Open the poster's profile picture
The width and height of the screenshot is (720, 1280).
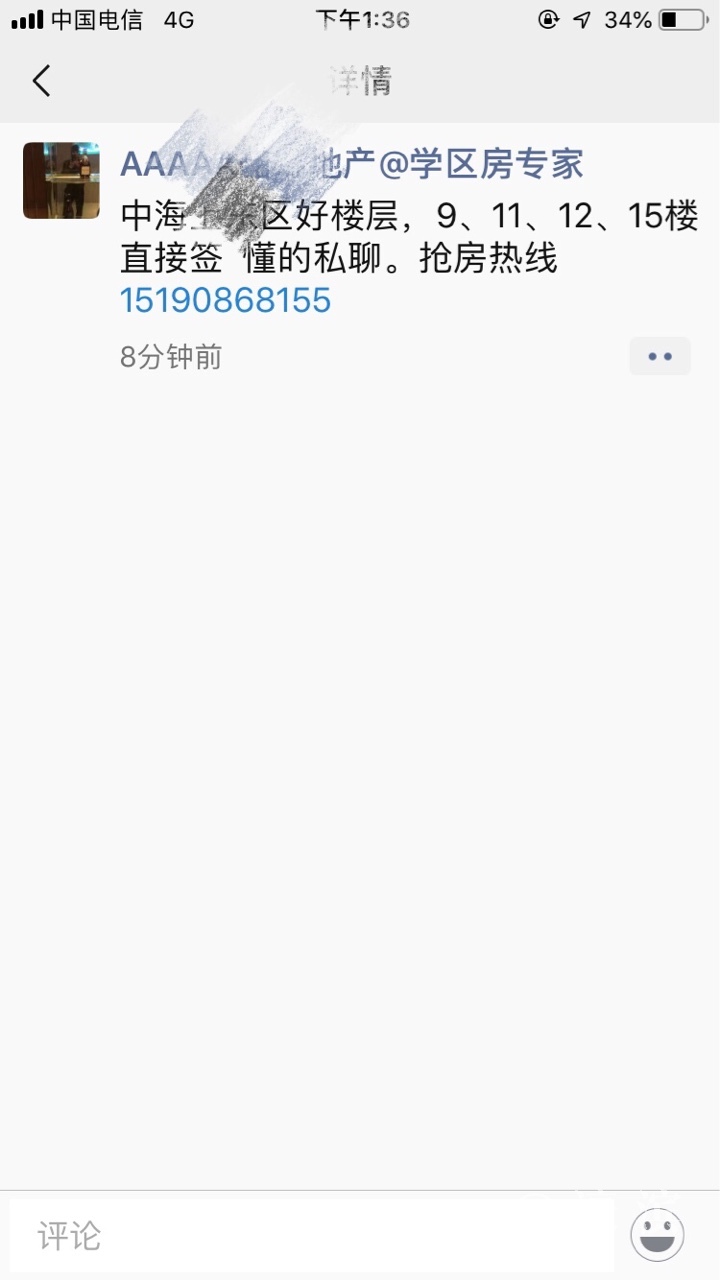[61, 180]
